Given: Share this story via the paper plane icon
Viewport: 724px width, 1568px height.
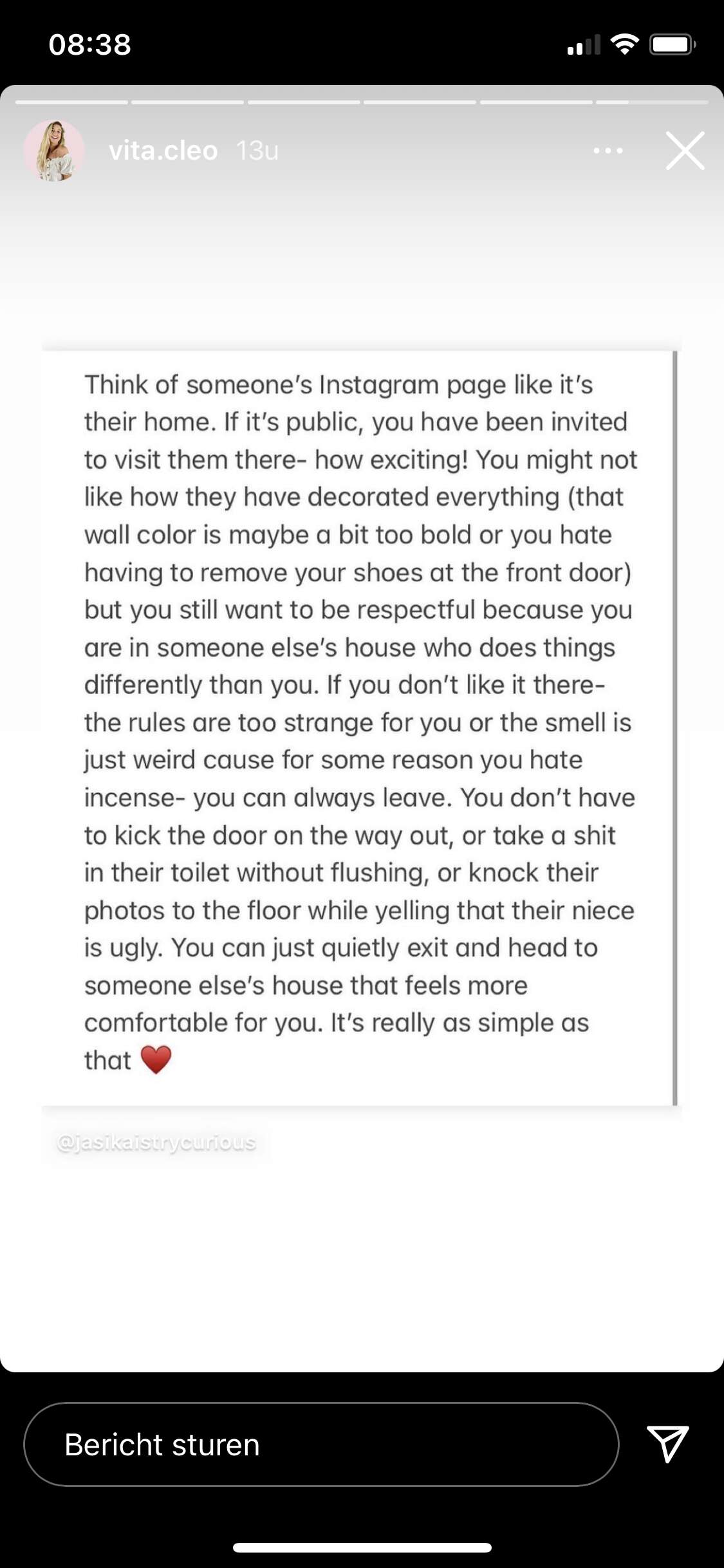Looking at the screenshot, I should tap(667, 1444).
